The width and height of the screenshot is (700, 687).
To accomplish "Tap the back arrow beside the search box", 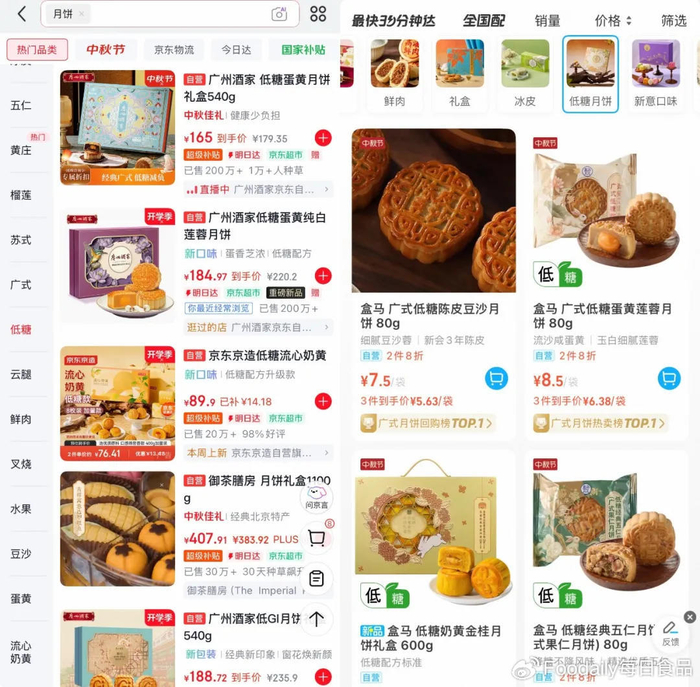I will coord(21,14).
